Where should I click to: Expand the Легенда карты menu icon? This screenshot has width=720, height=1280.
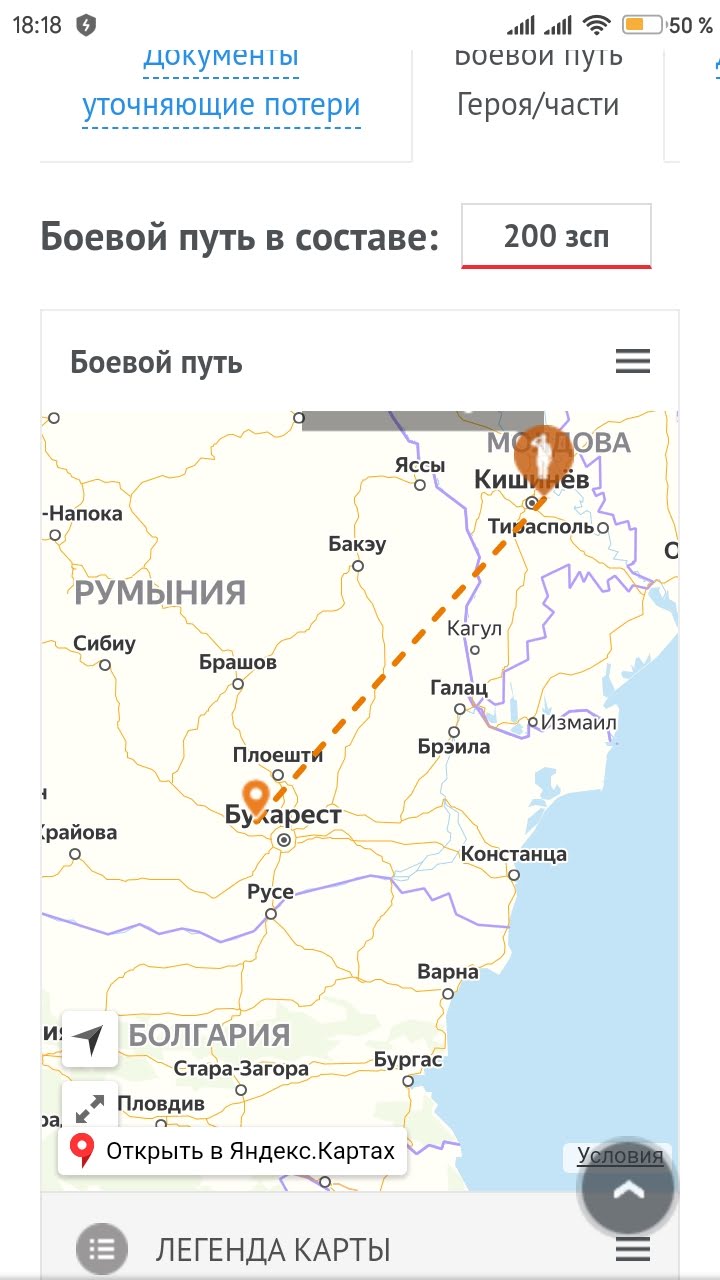(633, 1248)
